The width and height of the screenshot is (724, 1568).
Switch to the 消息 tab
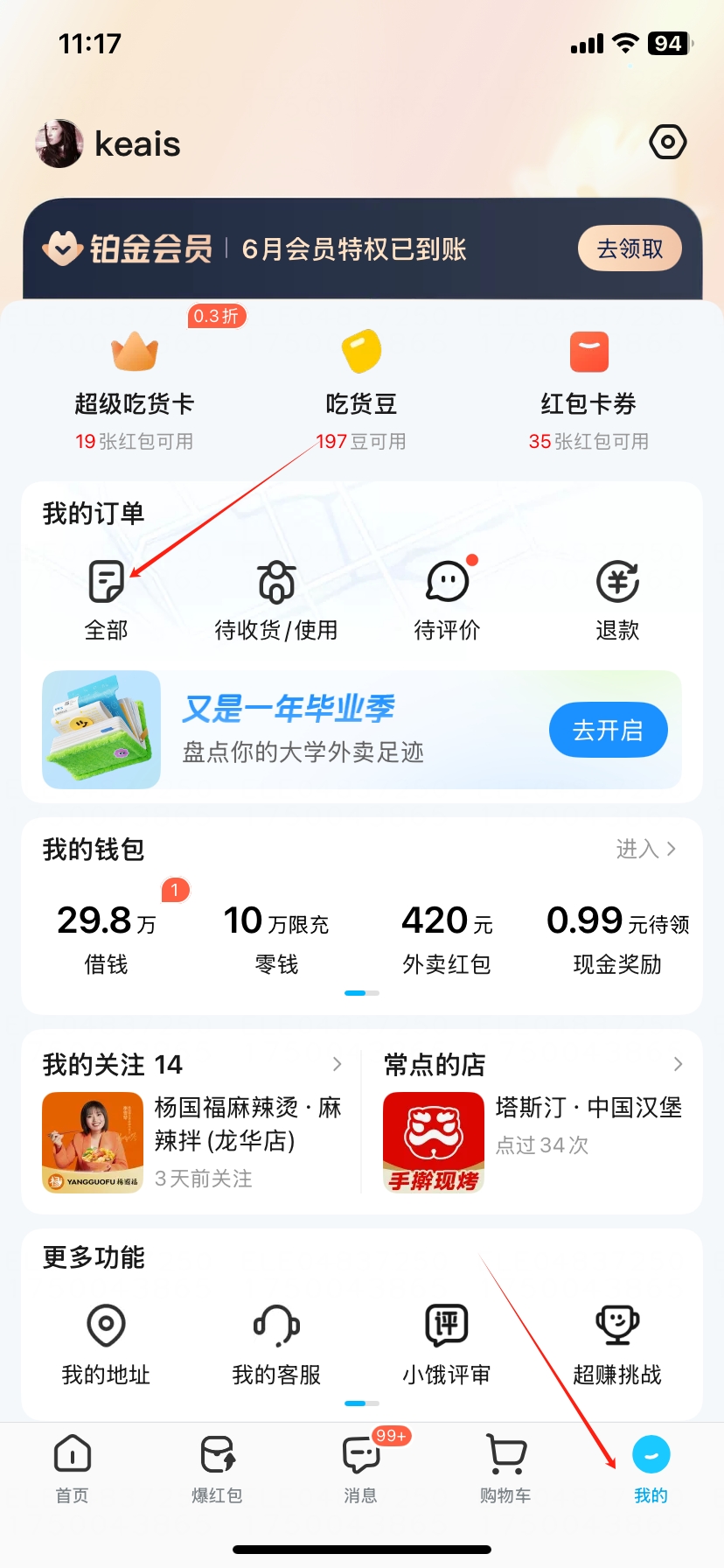360,1468
